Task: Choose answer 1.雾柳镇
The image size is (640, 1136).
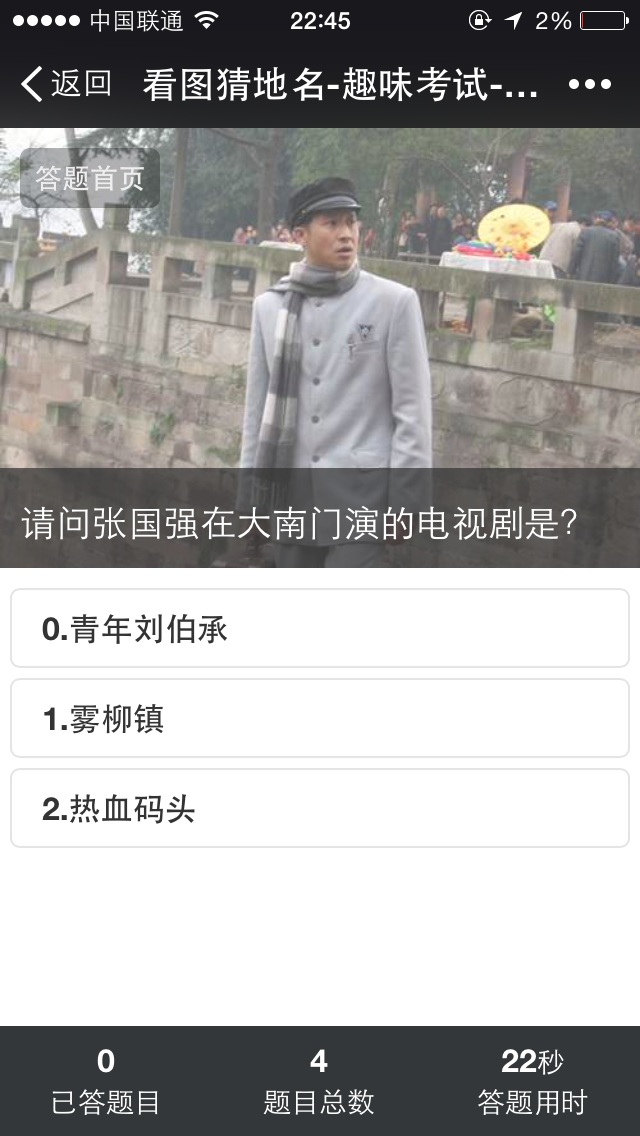Action: pos(320,718)
